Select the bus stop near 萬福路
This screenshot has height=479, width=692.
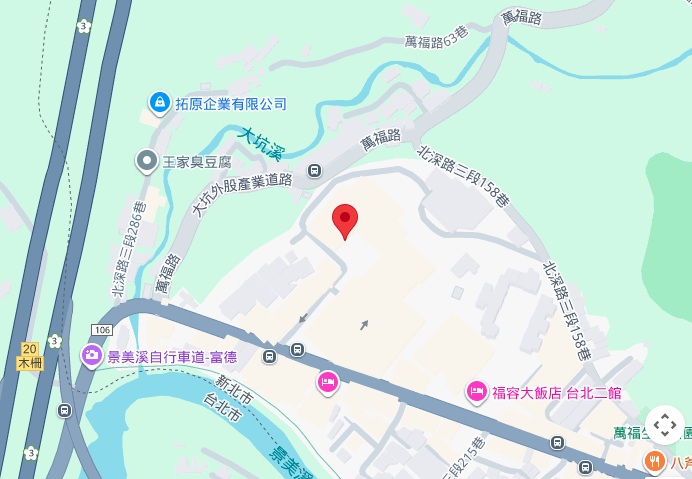click(315, 171)
